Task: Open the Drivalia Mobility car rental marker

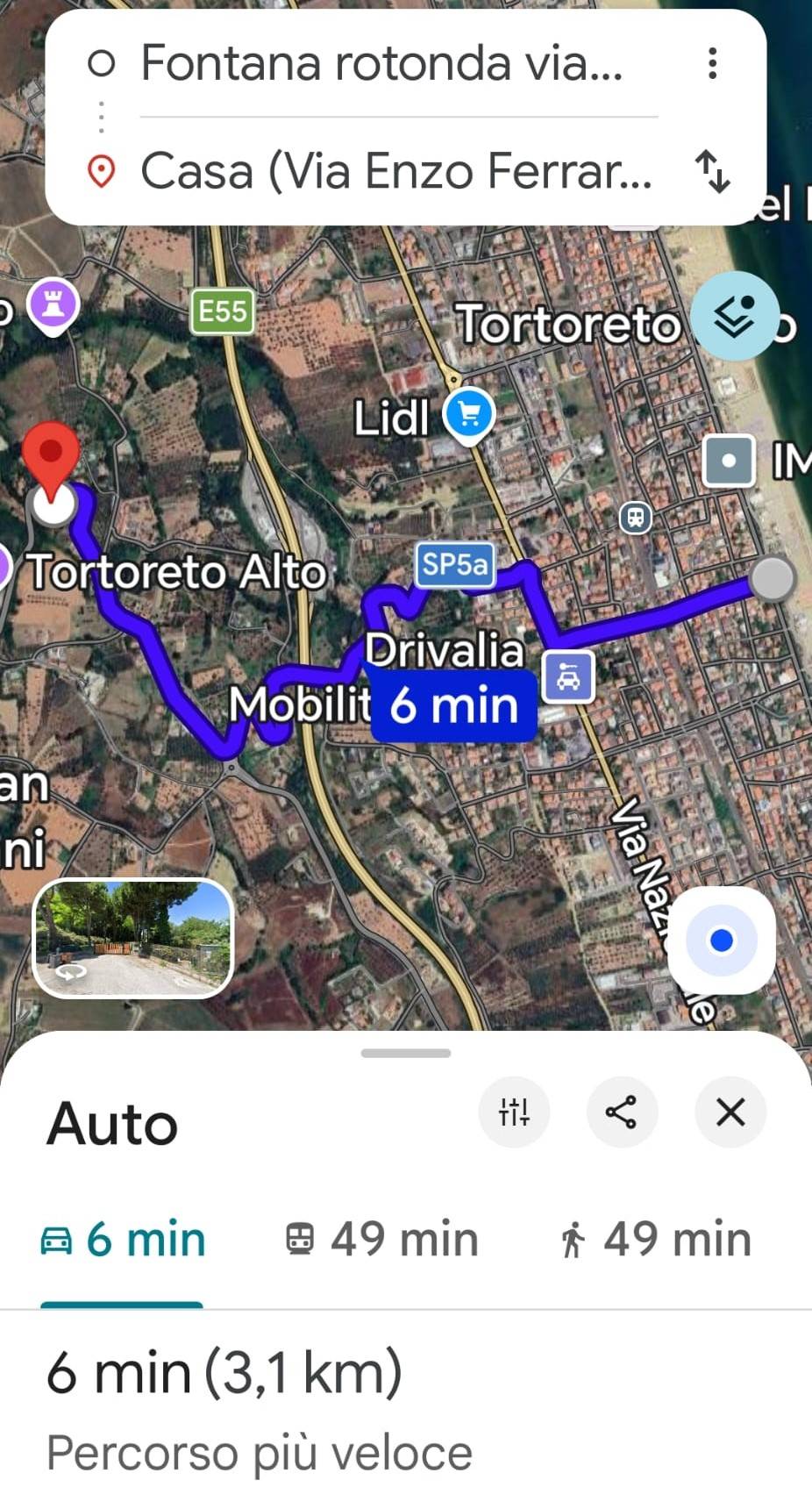Action: click(568, 676)
